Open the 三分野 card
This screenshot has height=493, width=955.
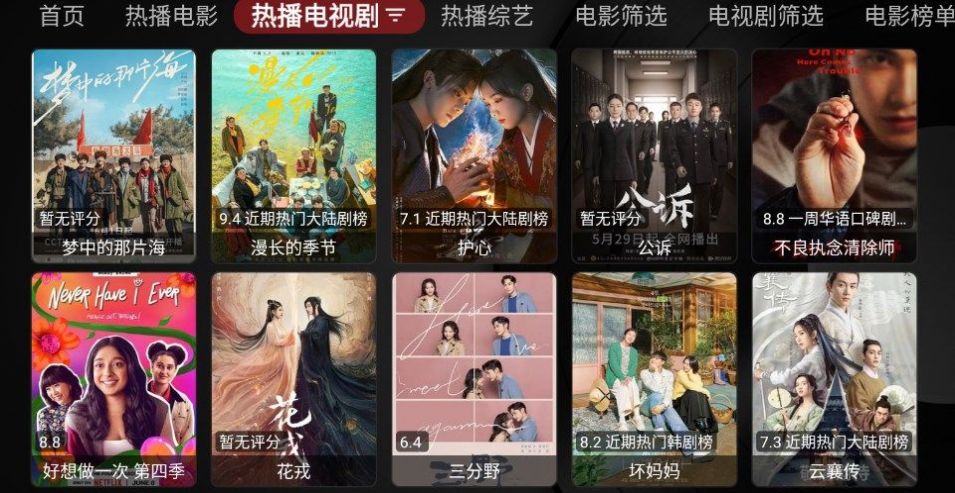click(x=474, y=378)
